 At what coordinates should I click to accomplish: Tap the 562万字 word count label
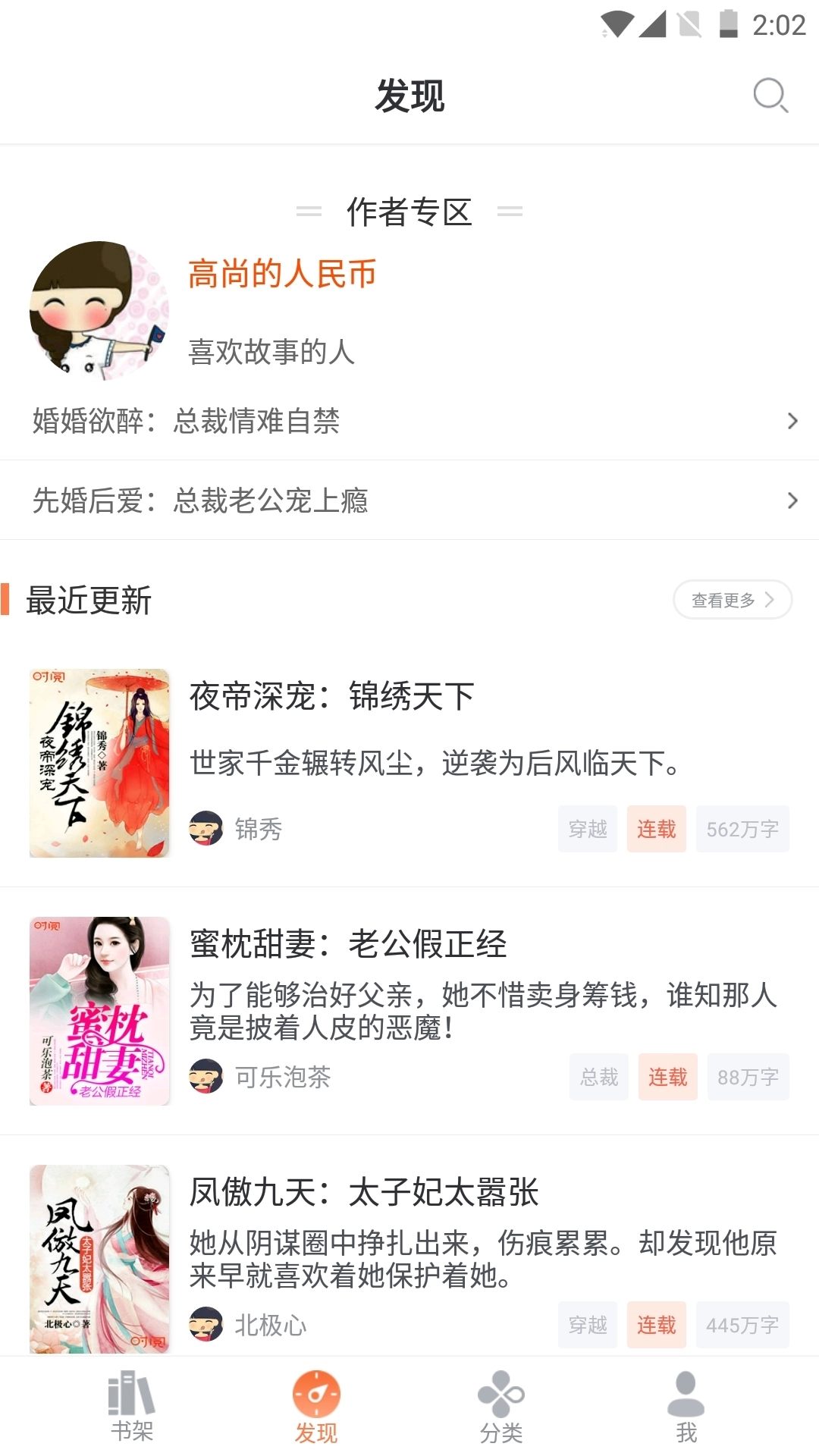[x=742, y=830]
